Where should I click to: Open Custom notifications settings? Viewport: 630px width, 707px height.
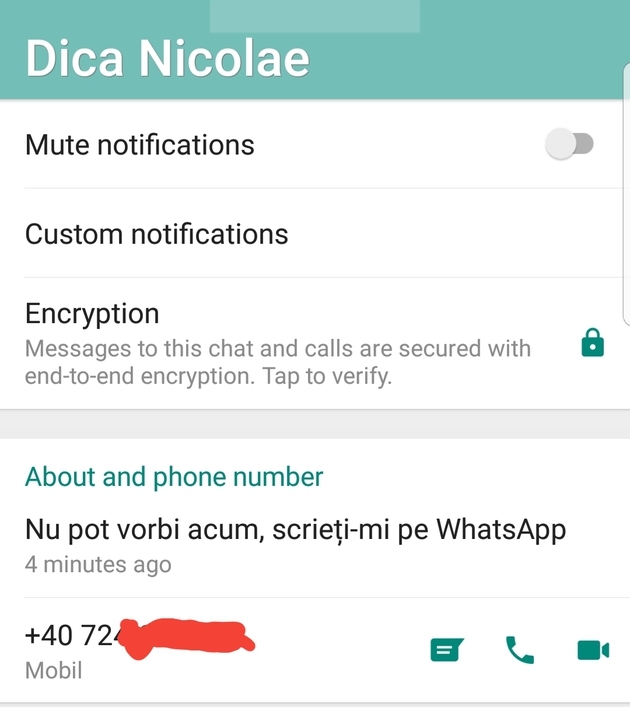[157, 234]
